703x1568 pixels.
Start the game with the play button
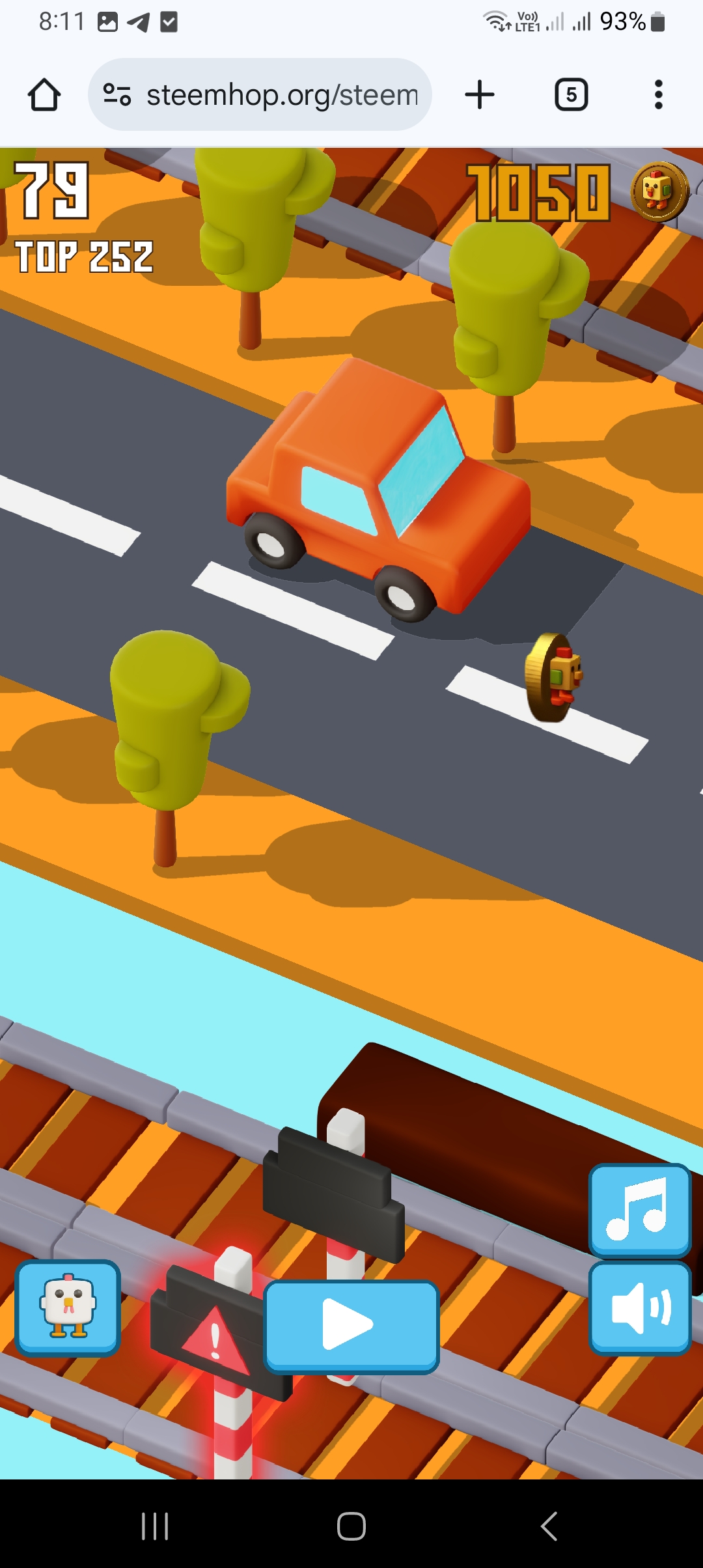point(351,1326)
